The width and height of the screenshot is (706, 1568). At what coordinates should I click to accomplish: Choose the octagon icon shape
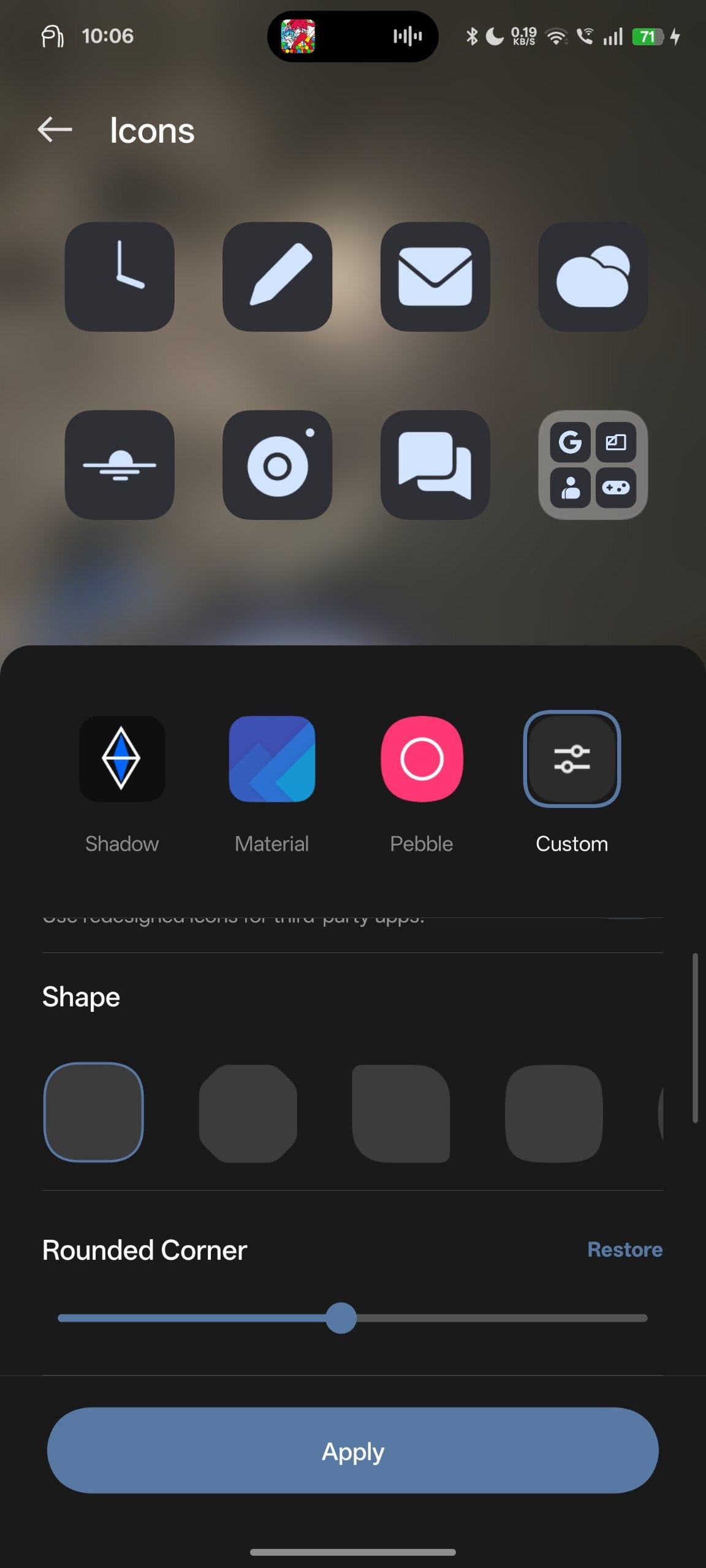tap(248, 1113)
